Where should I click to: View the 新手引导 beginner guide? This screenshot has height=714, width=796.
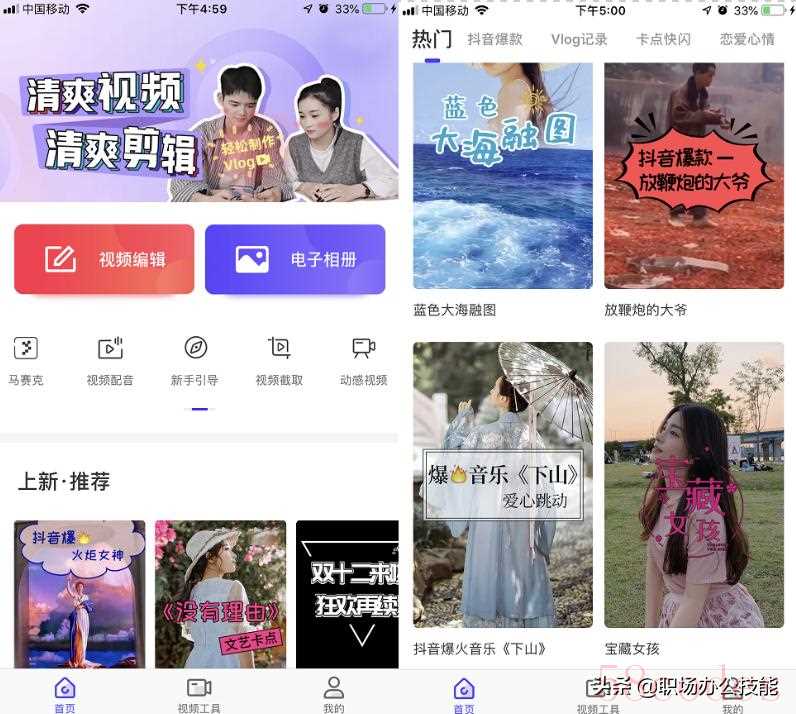195,360
